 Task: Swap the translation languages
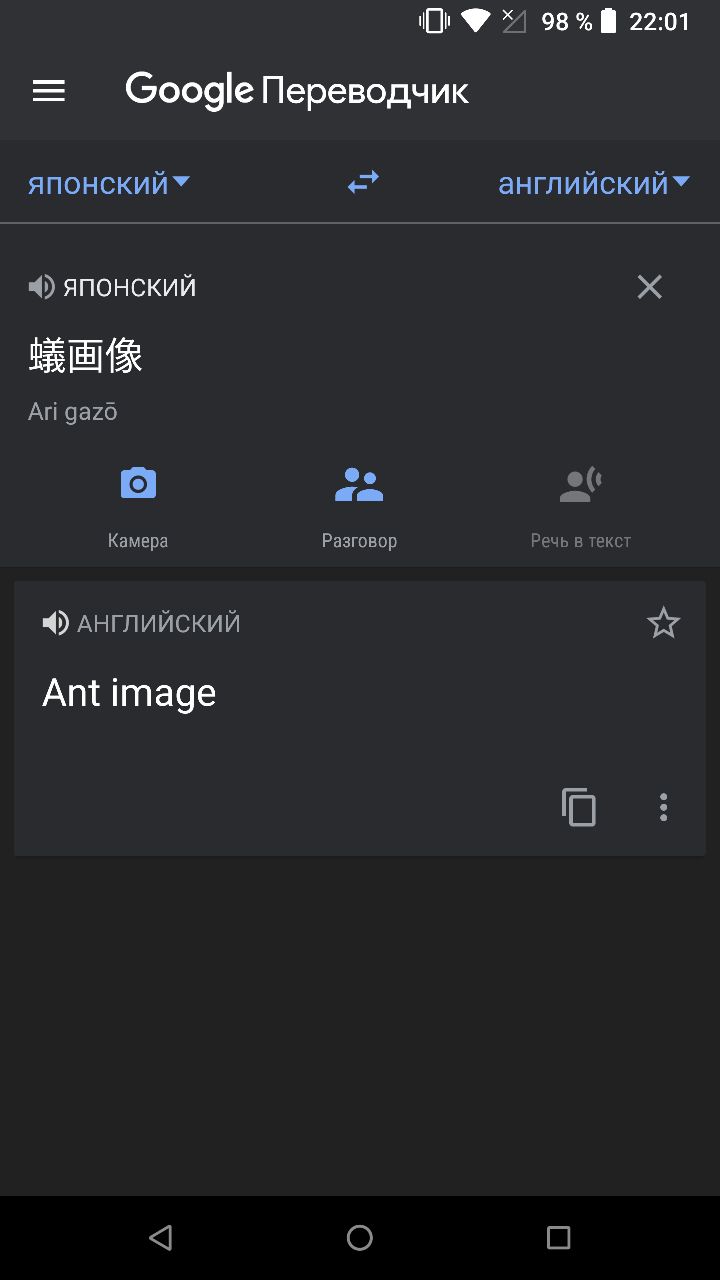(x=363, y=182)
